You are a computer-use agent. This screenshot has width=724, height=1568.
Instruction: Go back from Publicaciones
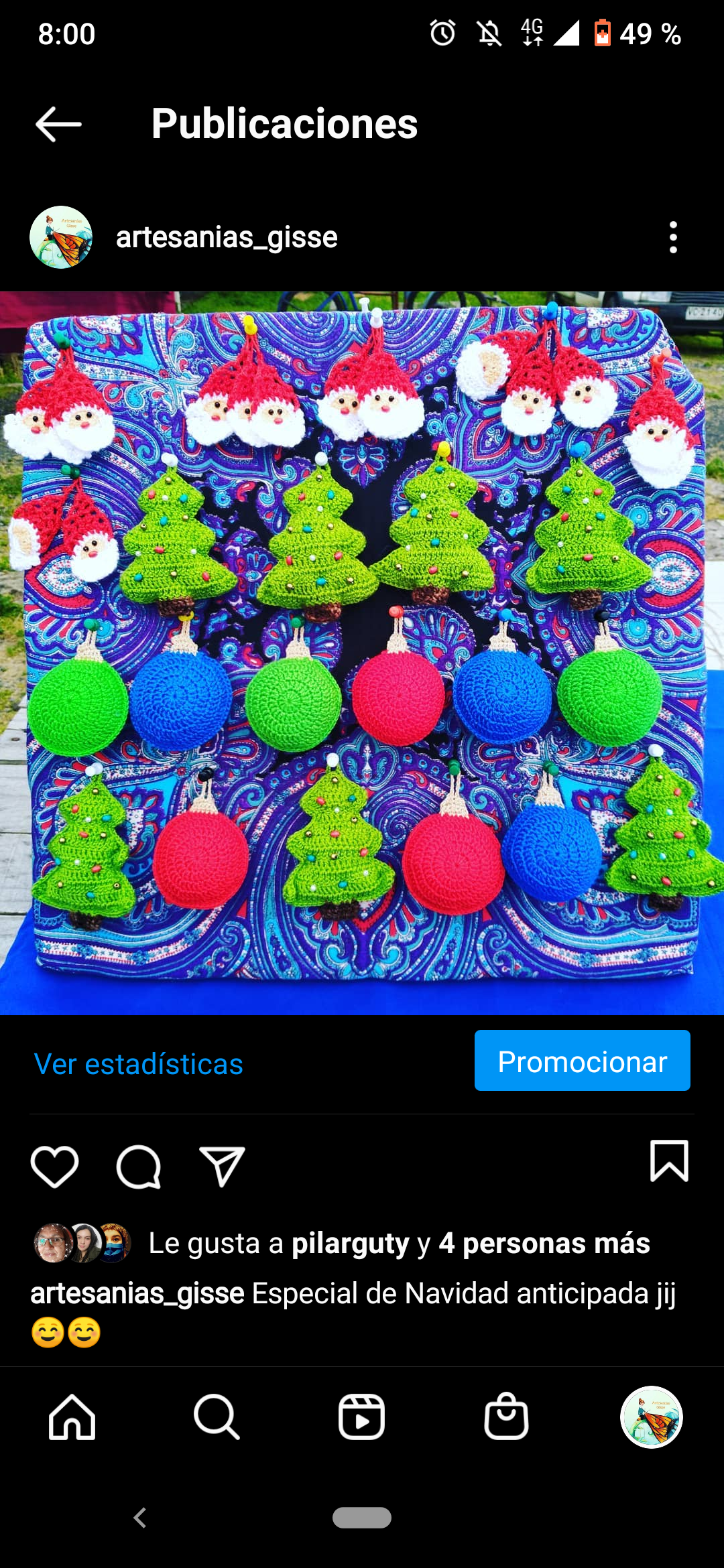tap(58, 124)
